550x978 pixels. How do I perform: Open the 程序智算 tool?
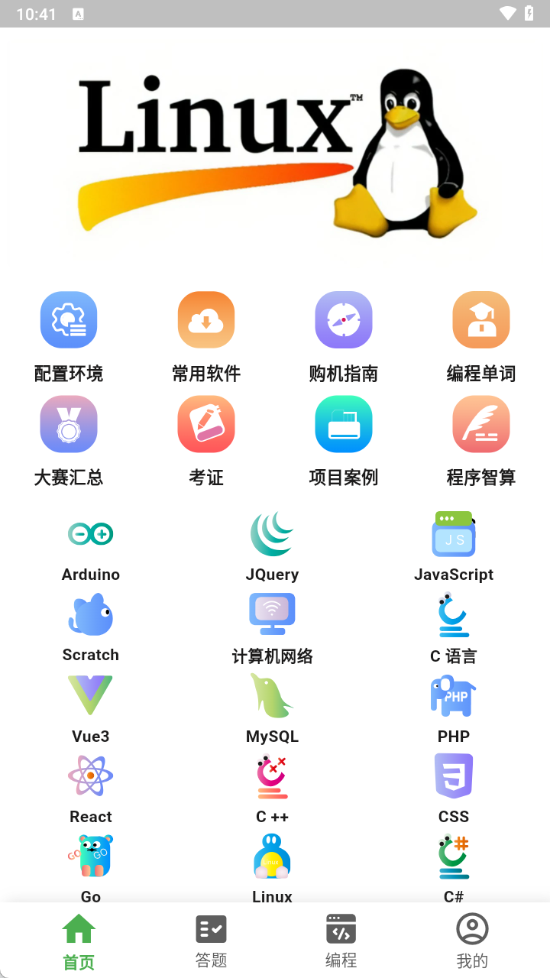pyautogui.click(x=481, y=442)
